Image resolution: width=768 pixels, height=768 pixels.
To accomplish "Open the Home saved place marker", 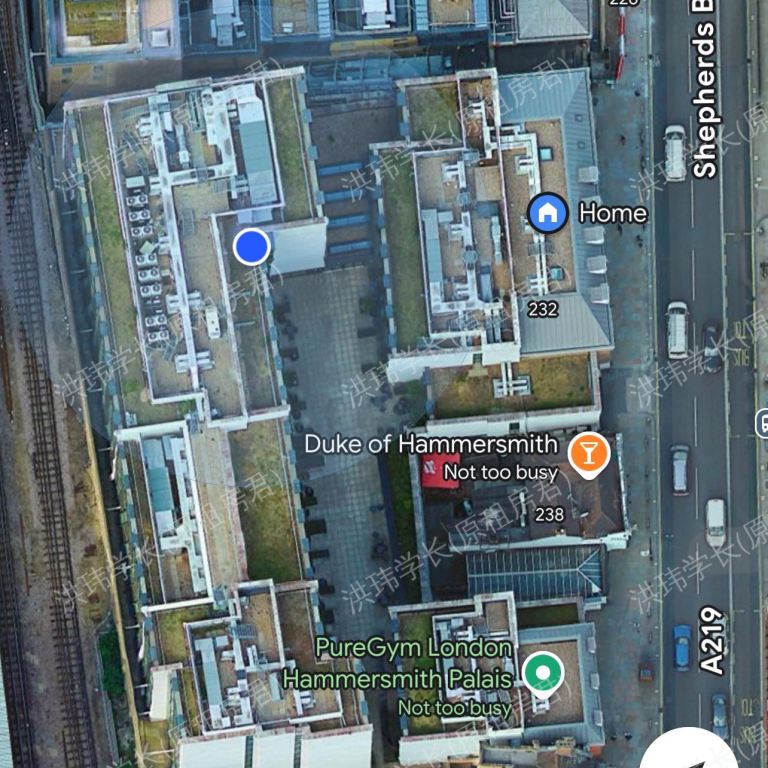I will [x=547, y=213].
